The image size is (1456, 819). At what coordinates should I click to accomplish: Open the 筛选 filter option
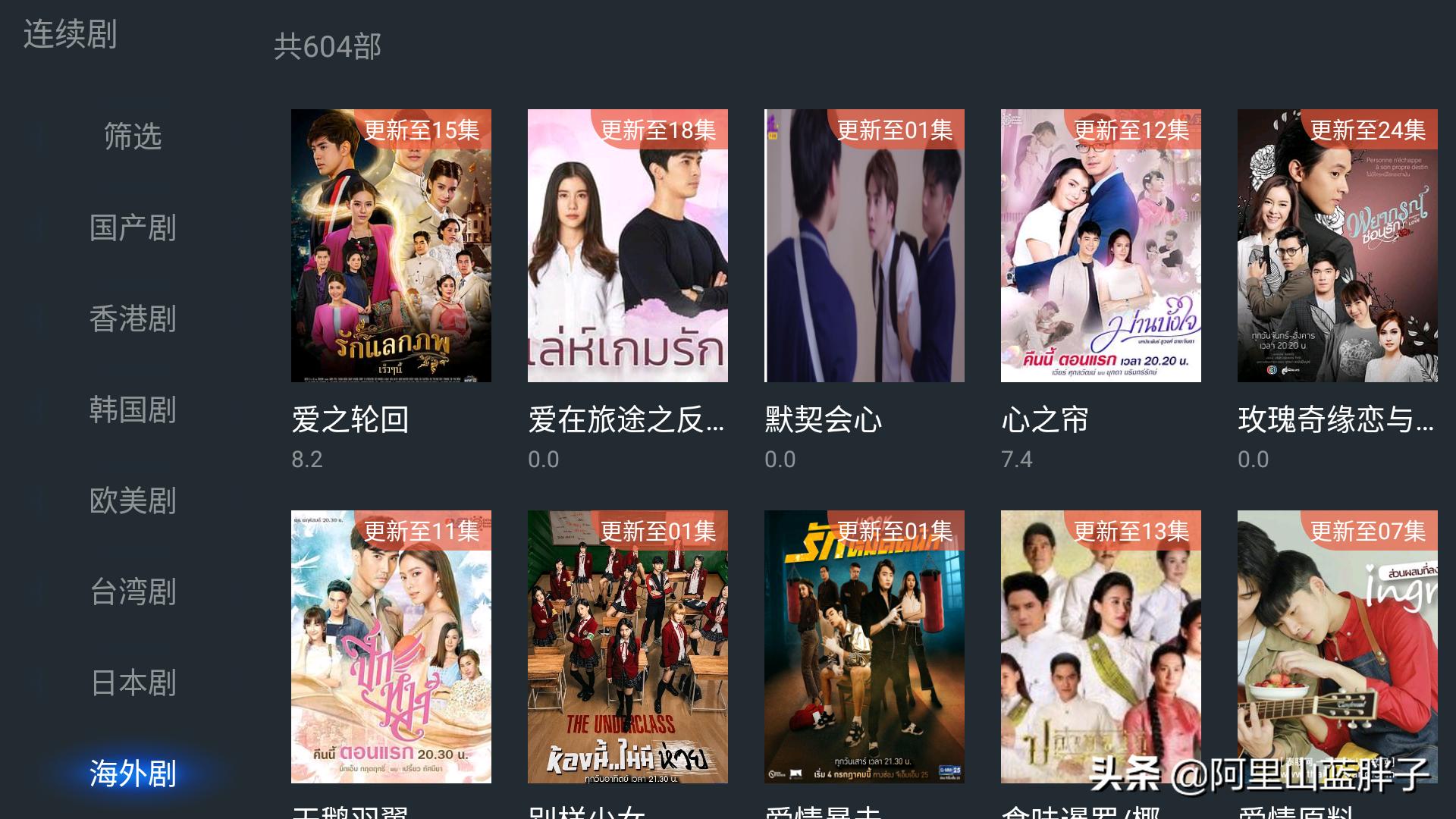coord(133,136)
